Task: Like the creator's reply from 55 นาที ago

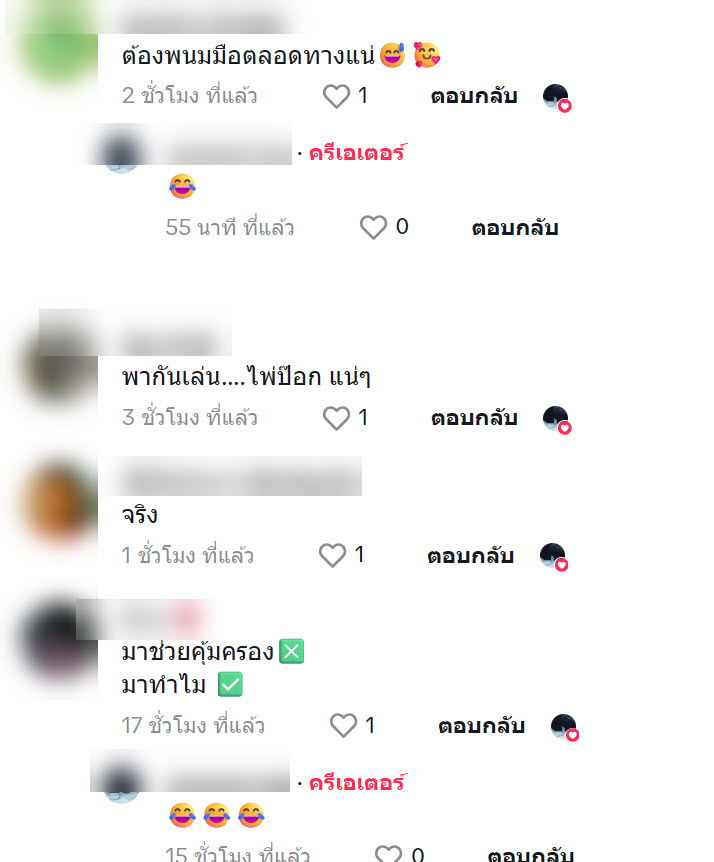Action: pos(373,228)
